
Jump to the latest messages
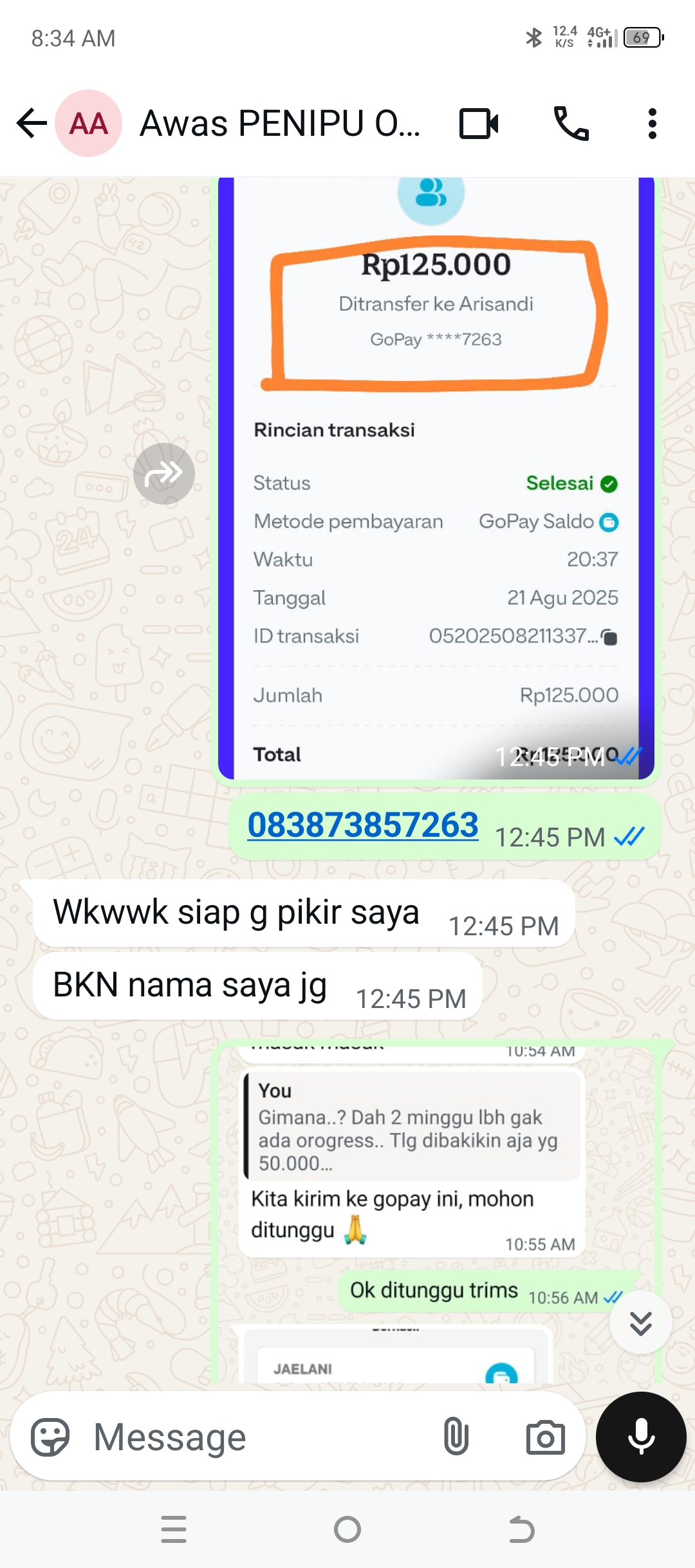pyautogui.click(x=640, y=1323)
